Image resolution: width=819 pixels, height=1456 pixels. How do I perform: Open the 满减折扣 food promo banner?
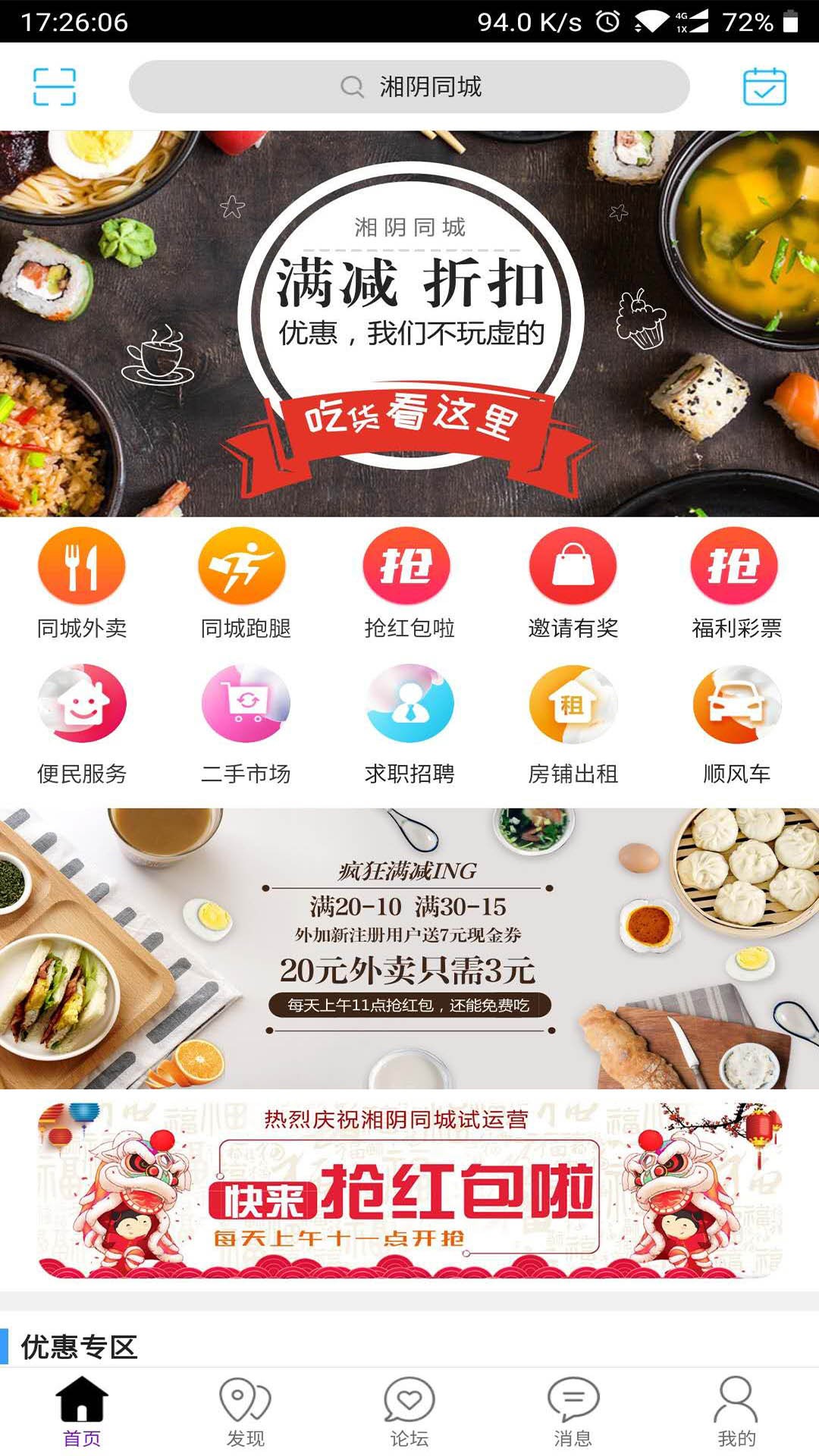pos(409,324)
